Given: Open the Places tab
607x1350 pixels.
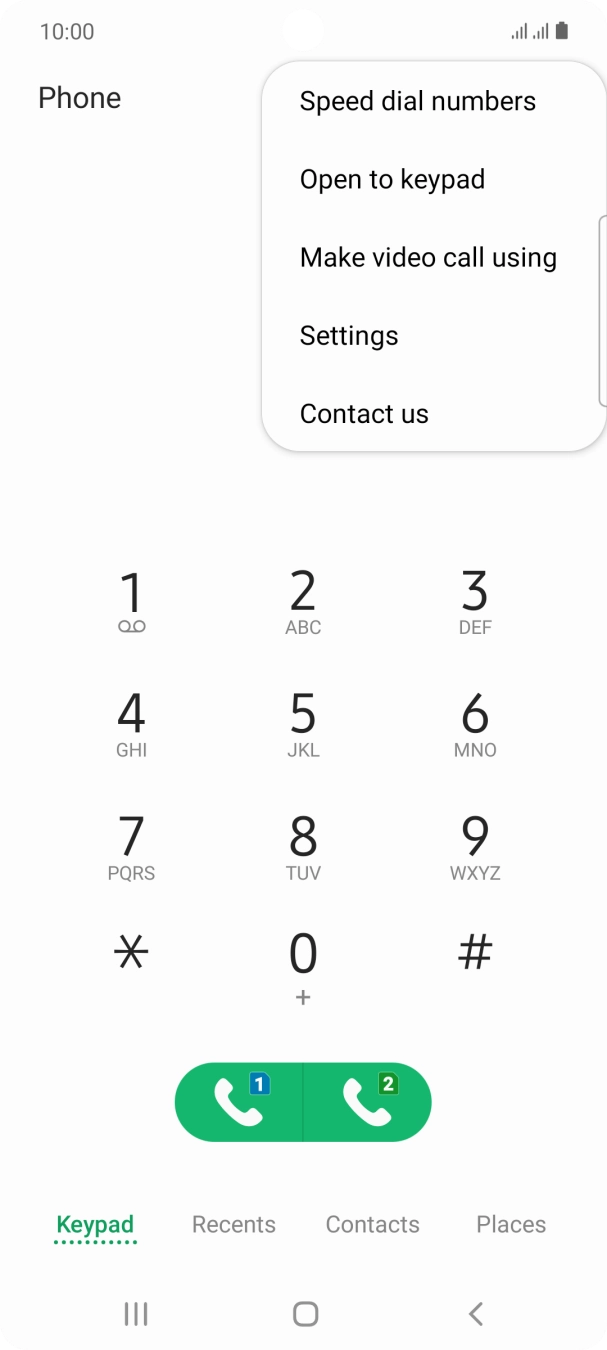Looking at the screenshot, I should (x=511, y=1224).
